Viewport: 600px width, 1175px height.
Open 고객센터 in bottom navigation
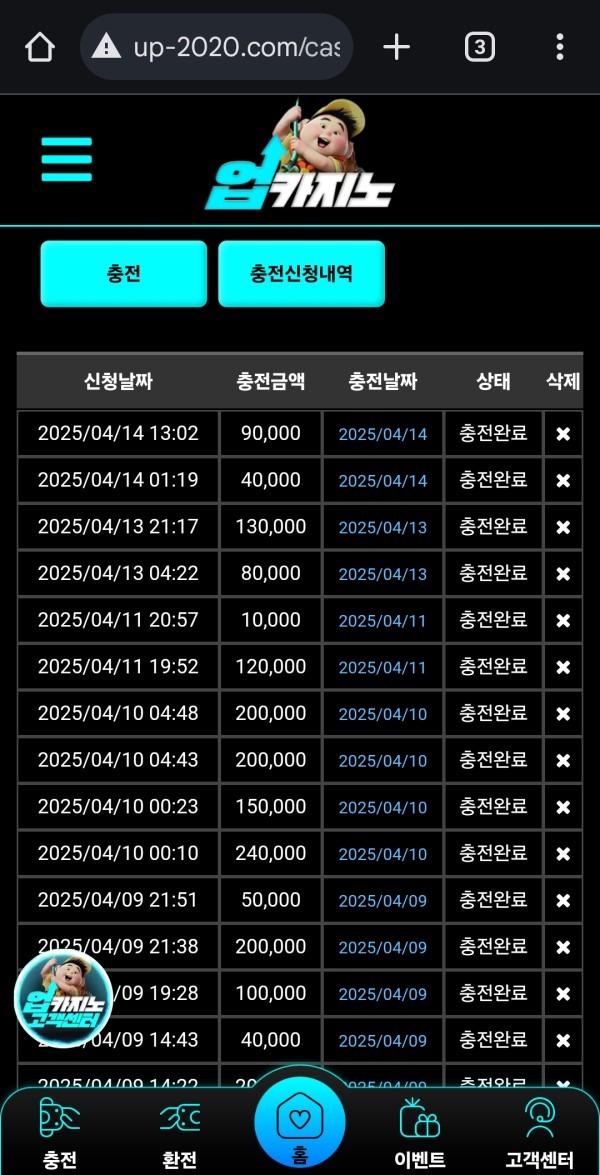pyautogui.click(x=540, y=1132)
